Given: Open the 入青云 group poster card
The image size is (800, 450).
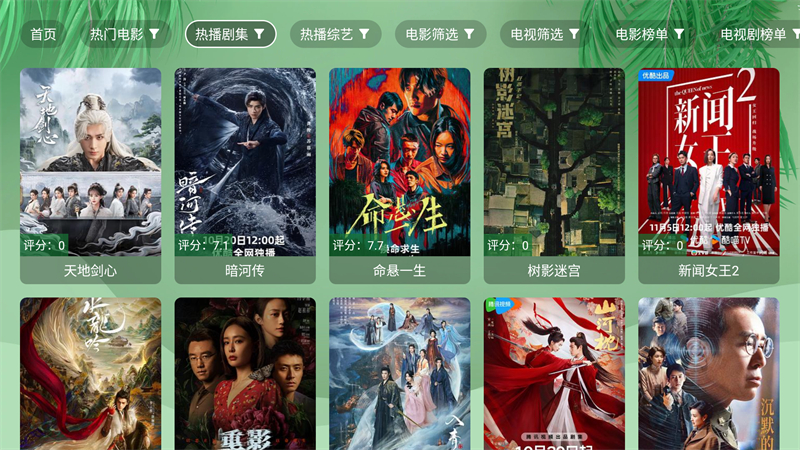Looking at the screenshot, I should tap(400, 375).
